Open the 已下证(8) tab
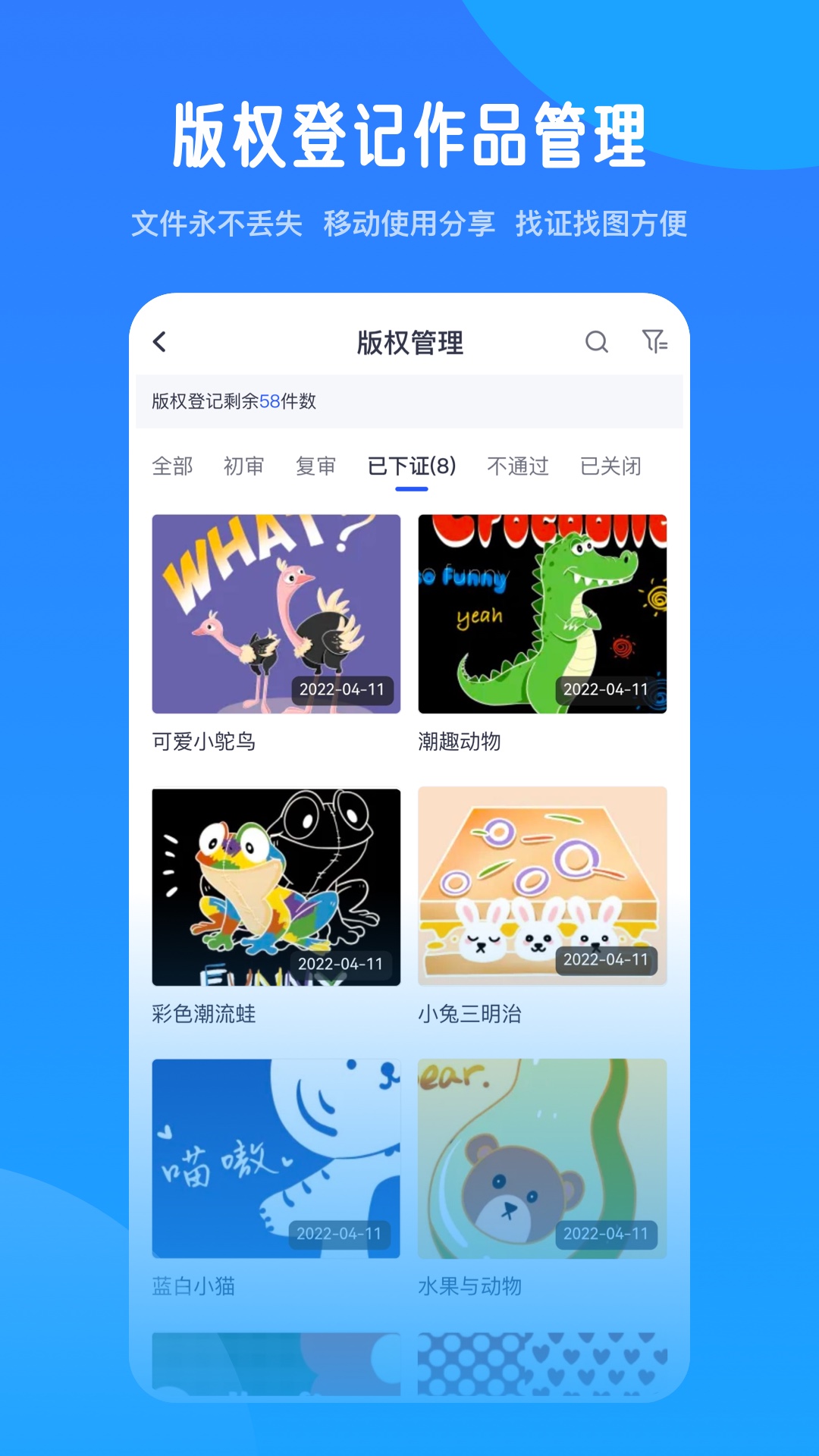This screenshot has height=1456, width=819. pos(412,467)
